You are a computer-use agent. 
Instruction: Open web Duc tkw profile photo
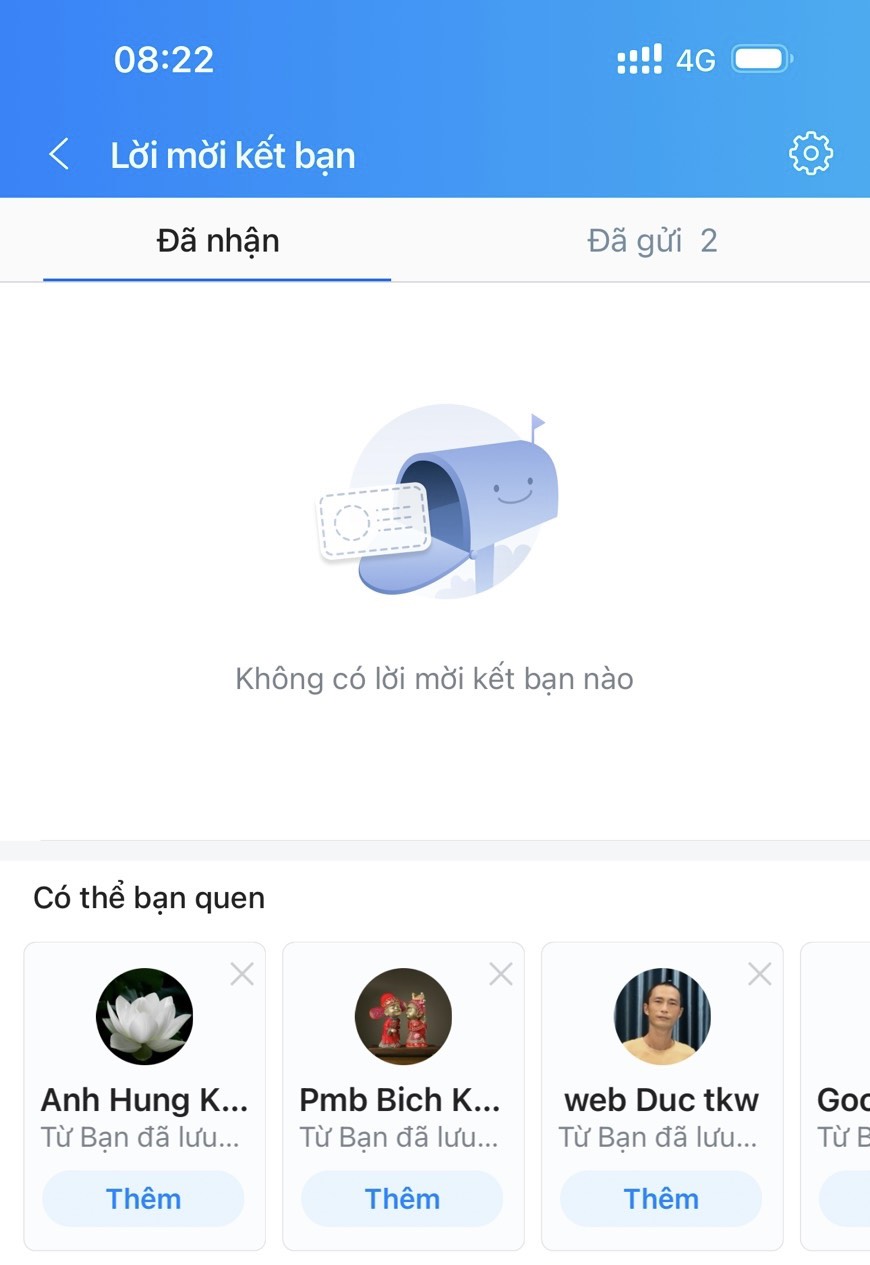point(662,1016)
